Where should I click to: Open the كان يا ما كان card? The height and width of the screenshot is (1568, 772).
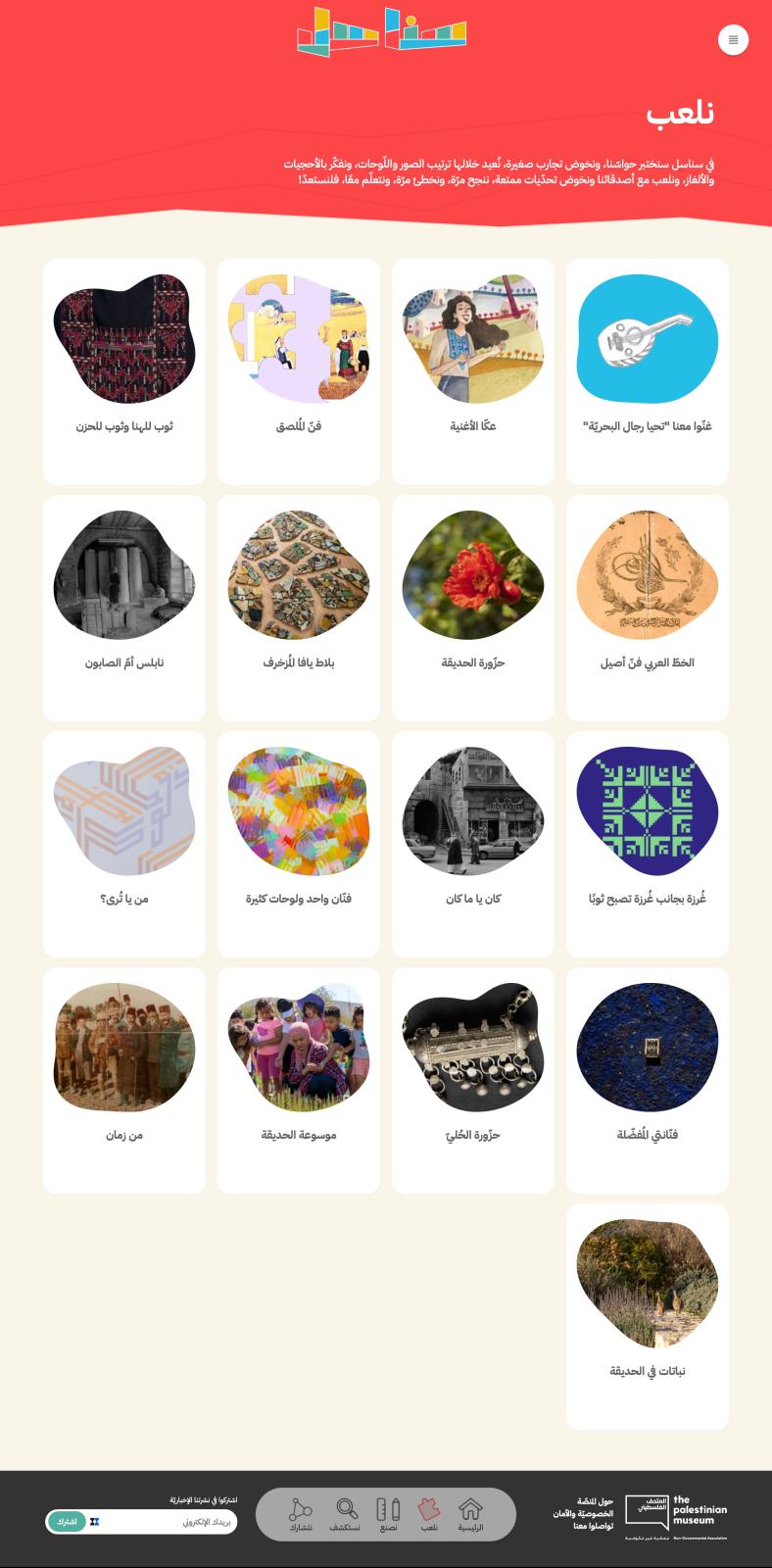click(x=472, y=843)
